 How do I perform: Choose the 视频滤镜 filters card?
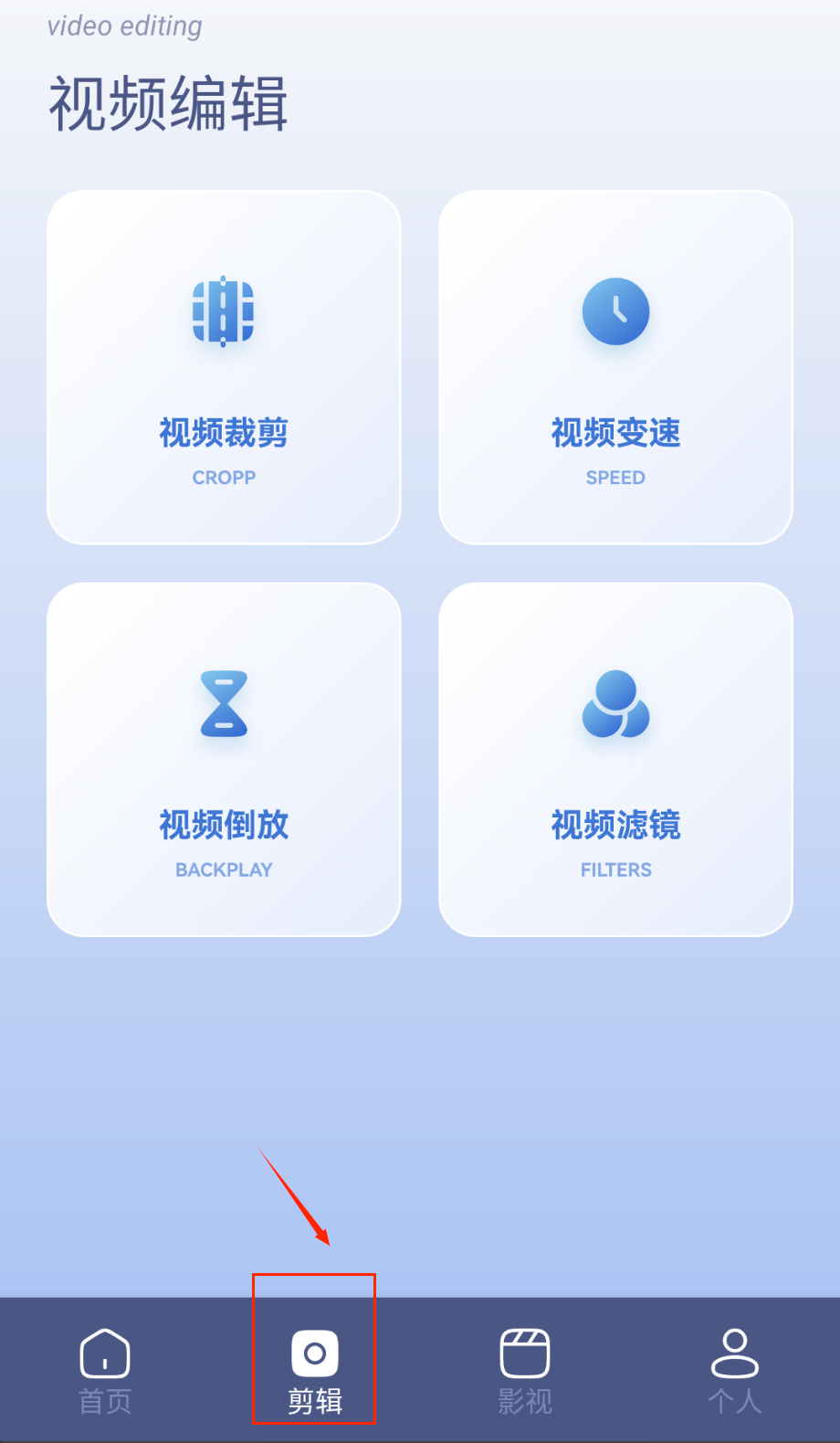click(x=615, y=759)
